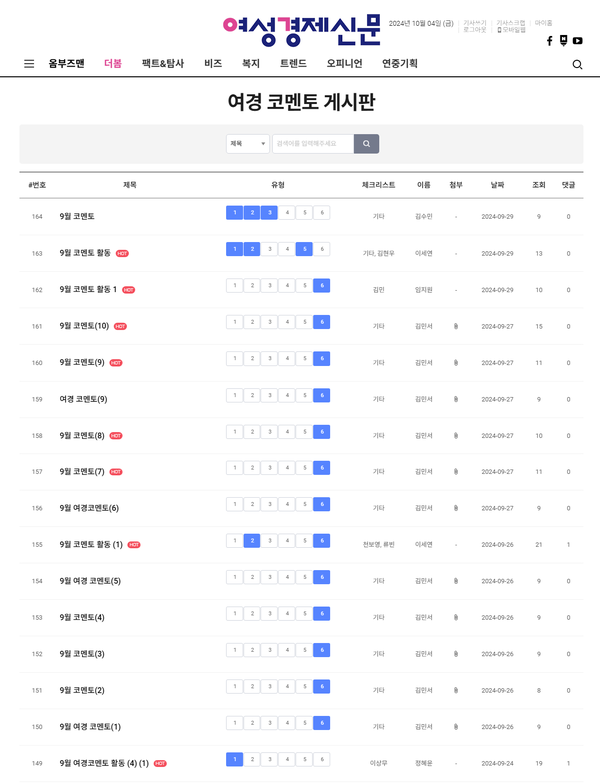Switch to the 팩트&탐사 menu

(x=163, y=64)
